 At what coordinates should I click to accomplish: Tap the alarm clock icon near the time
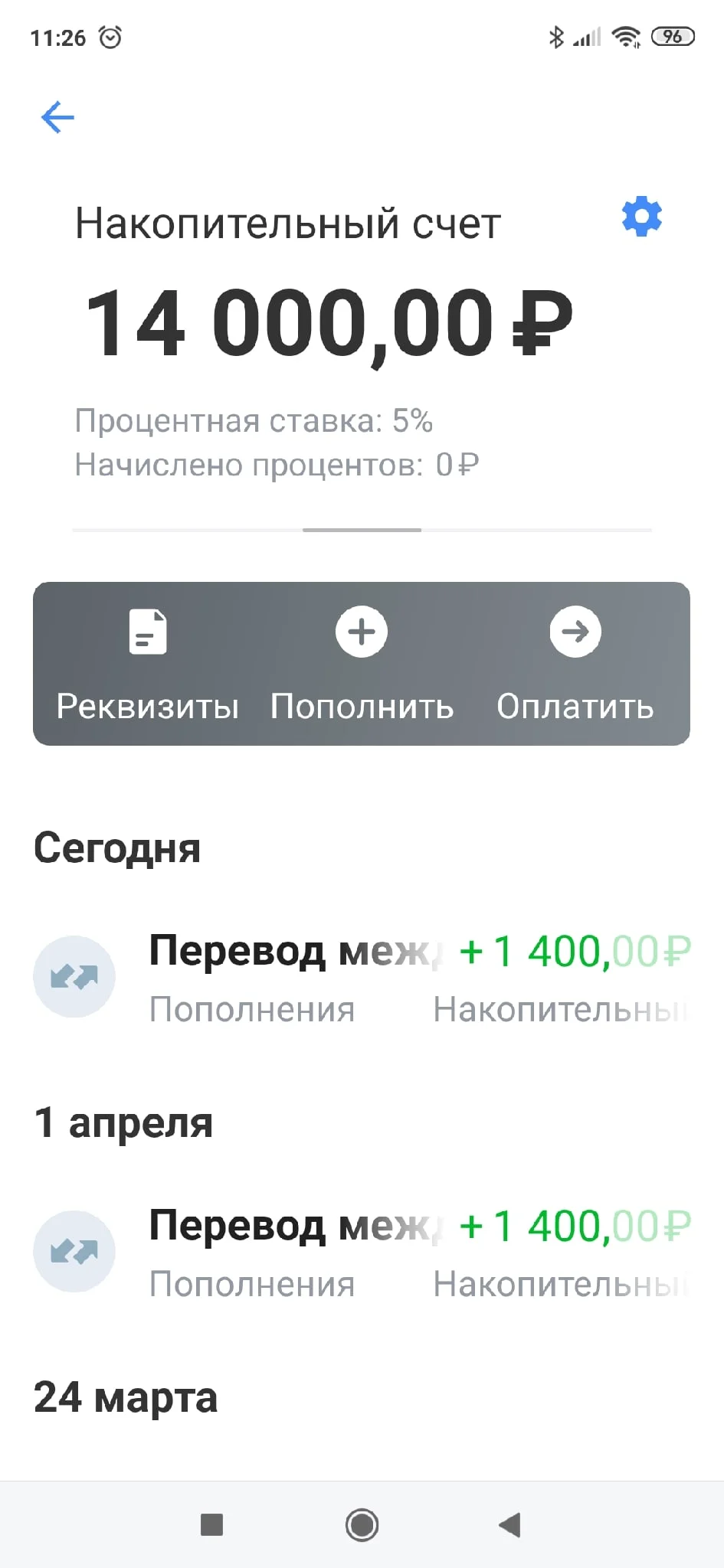[x=109, y=37]
